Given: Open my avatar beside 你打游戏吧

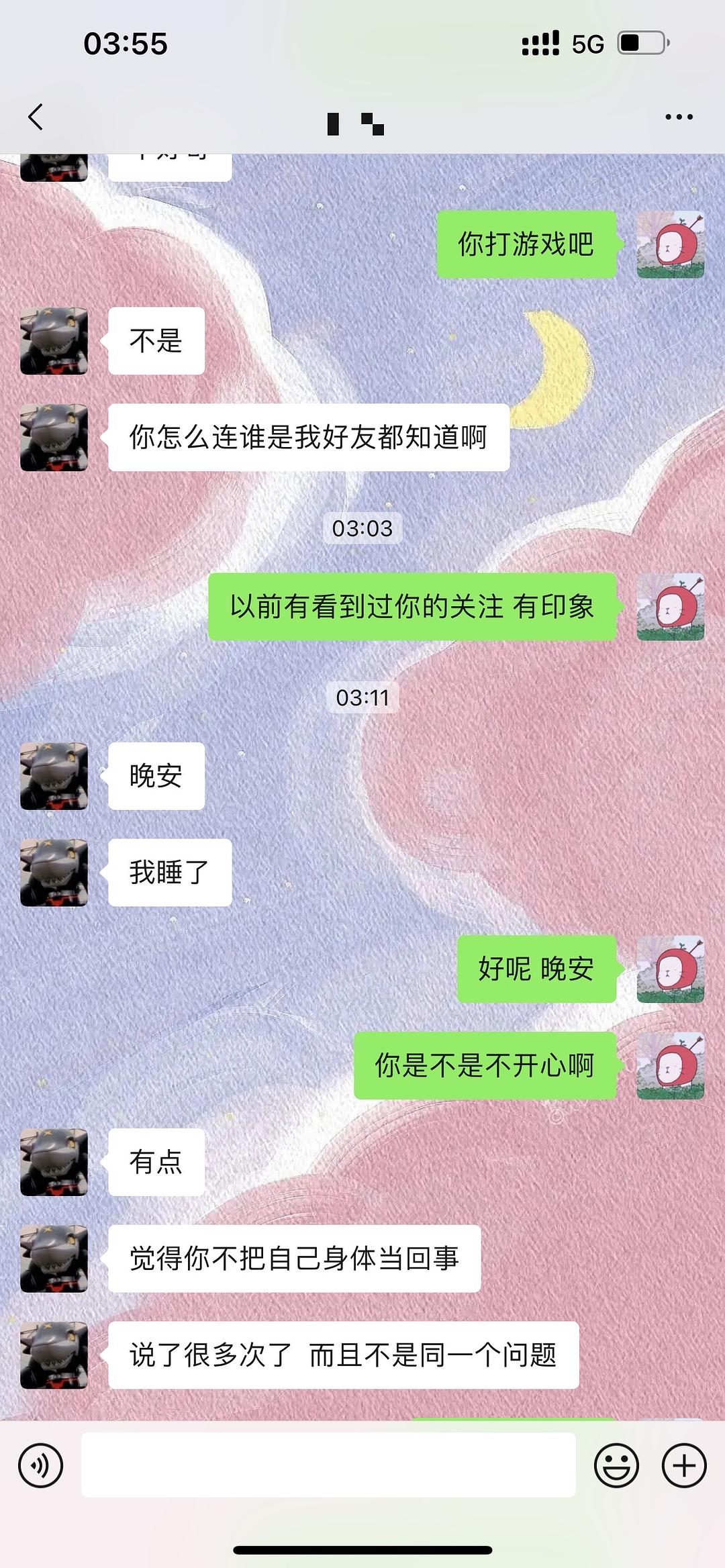Looking at the screenshot, I should [670, 244].
